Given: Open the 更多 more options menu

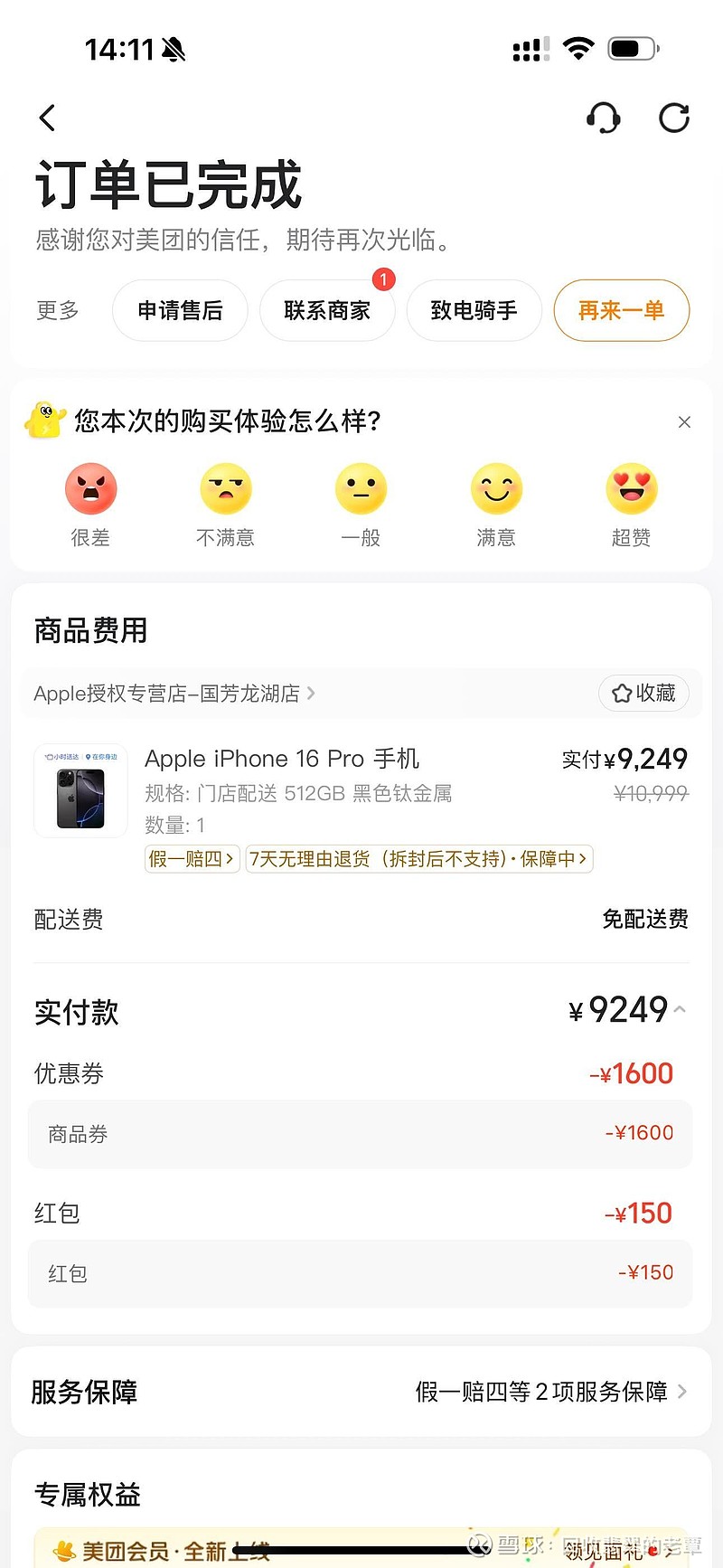Looking at the screenshot, I should point(57,310).
